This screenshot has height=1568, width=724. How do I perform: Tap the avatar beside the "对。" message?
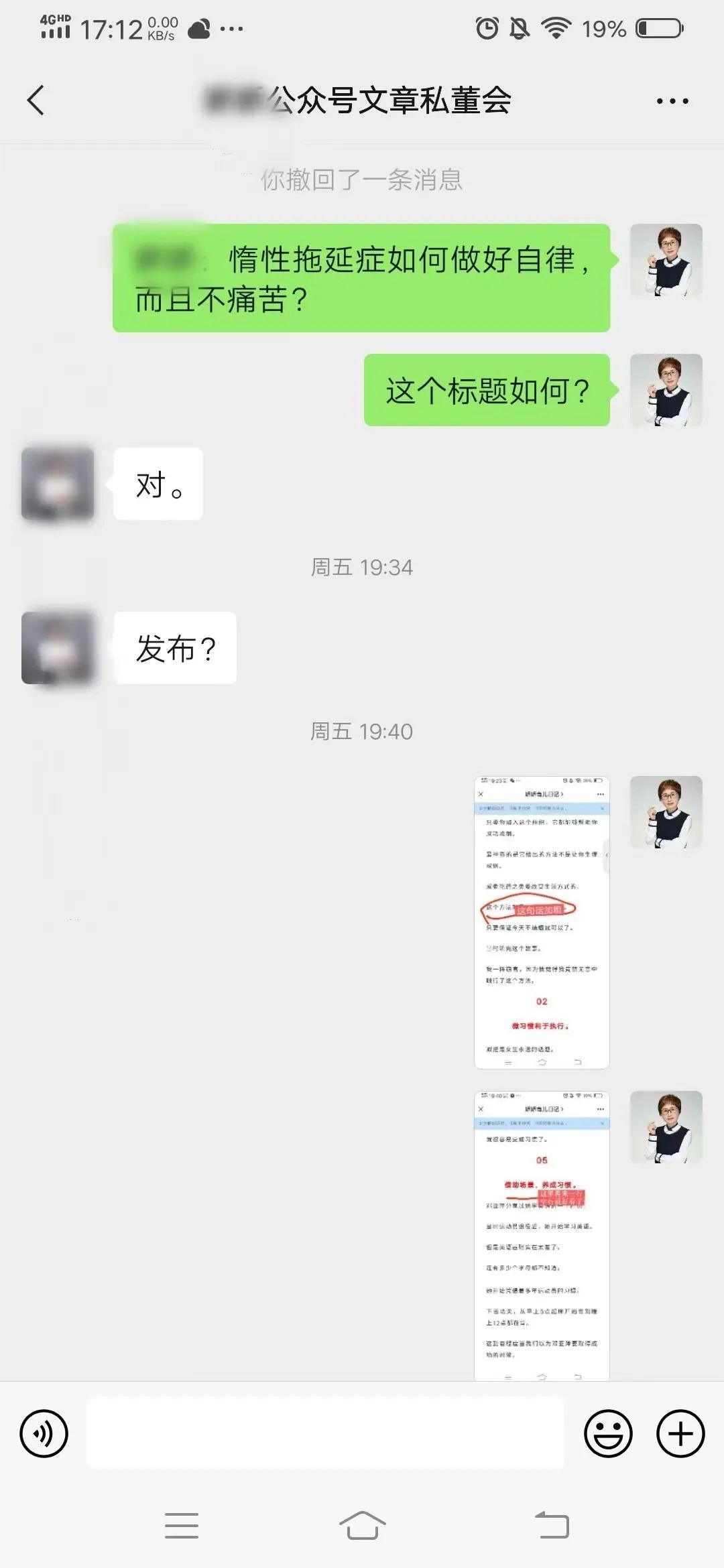pyautogui.click(x=58, y=484)
